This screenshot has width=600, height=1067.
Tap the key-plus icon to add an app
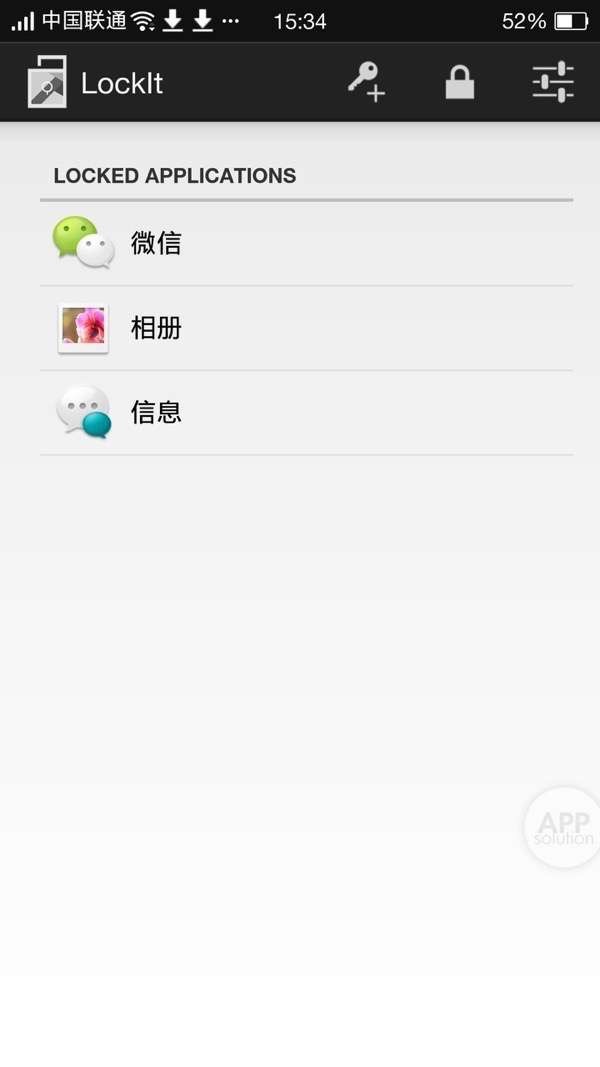tap(366, 82)
